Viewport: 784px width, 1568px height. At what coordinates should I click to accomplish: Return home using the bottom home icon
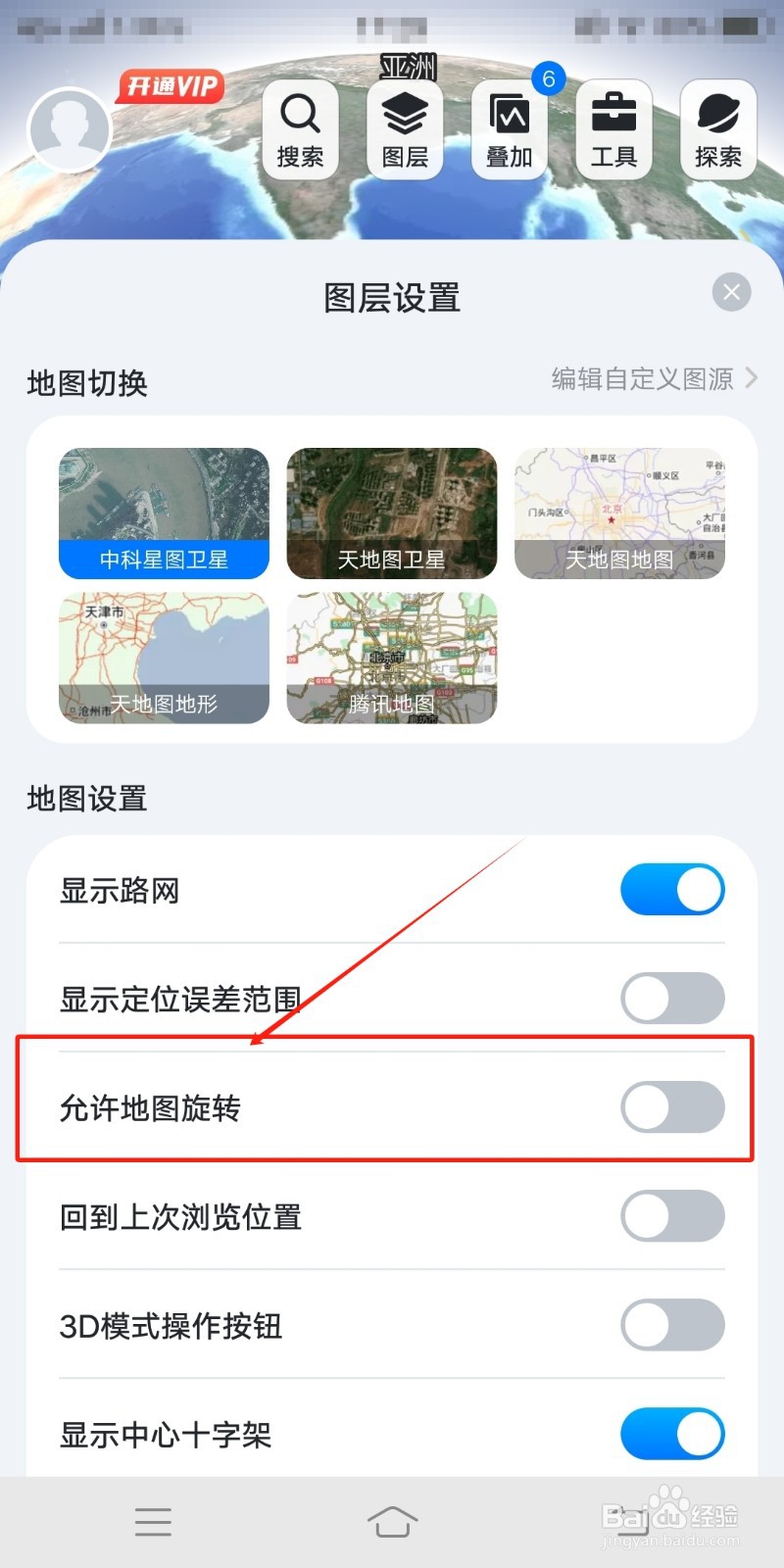392,1521
